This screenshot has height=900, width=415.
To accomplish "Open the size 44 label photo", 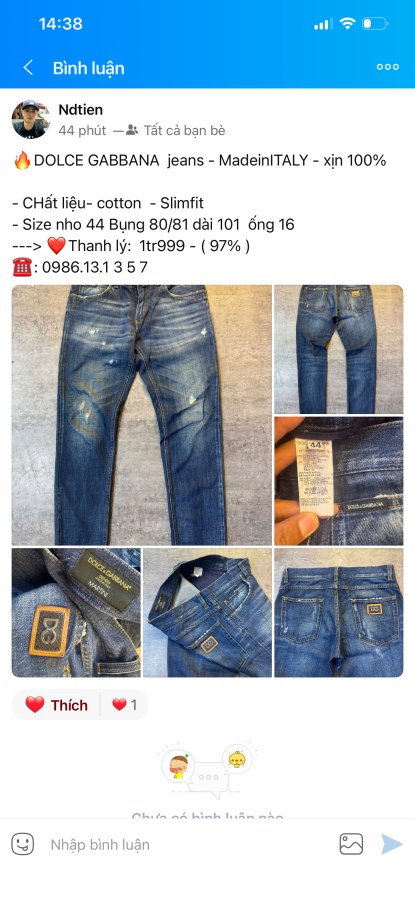I will coord(339,481).
